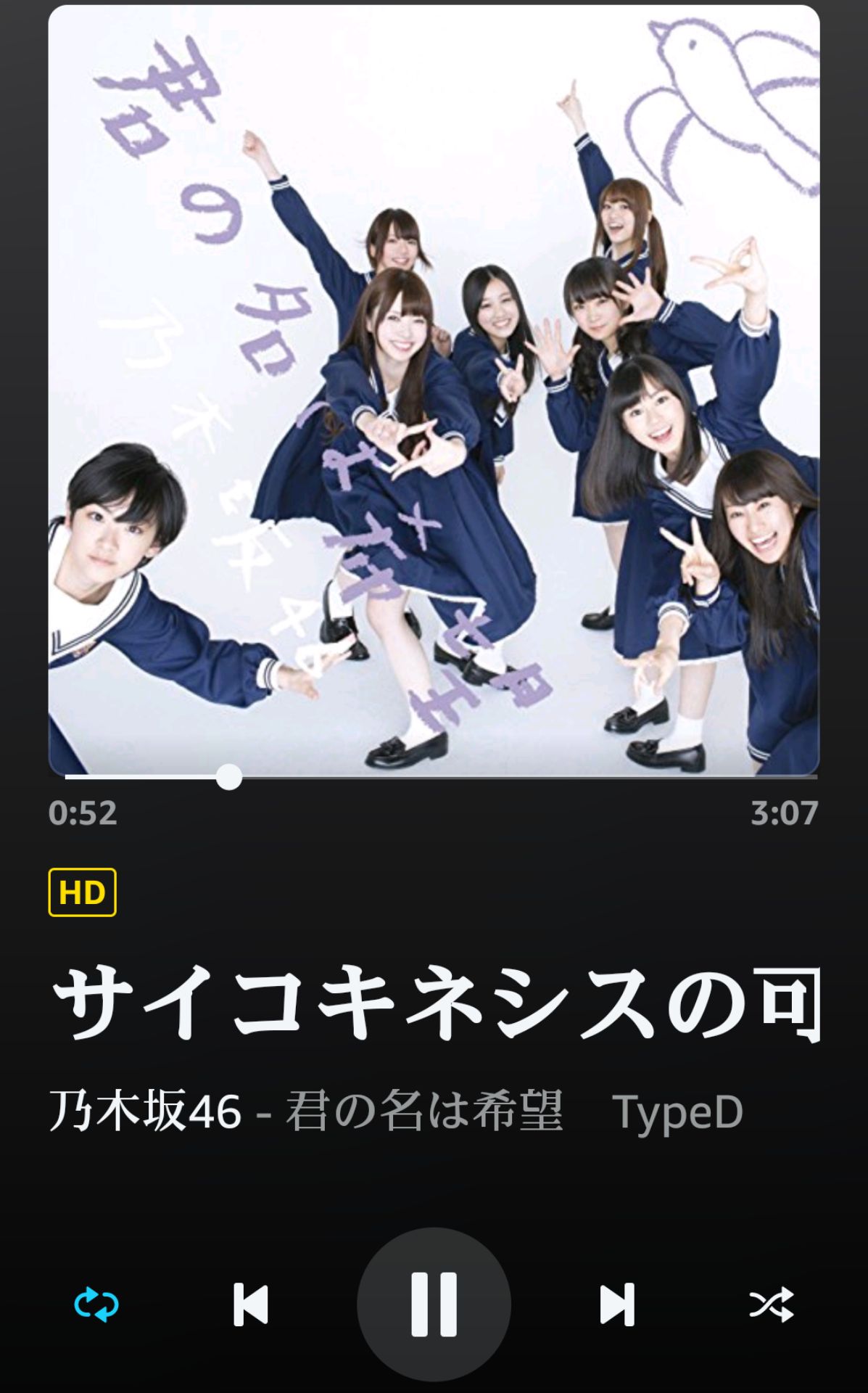Pause the current song
868x1393 pixels.
[434, 1304]
